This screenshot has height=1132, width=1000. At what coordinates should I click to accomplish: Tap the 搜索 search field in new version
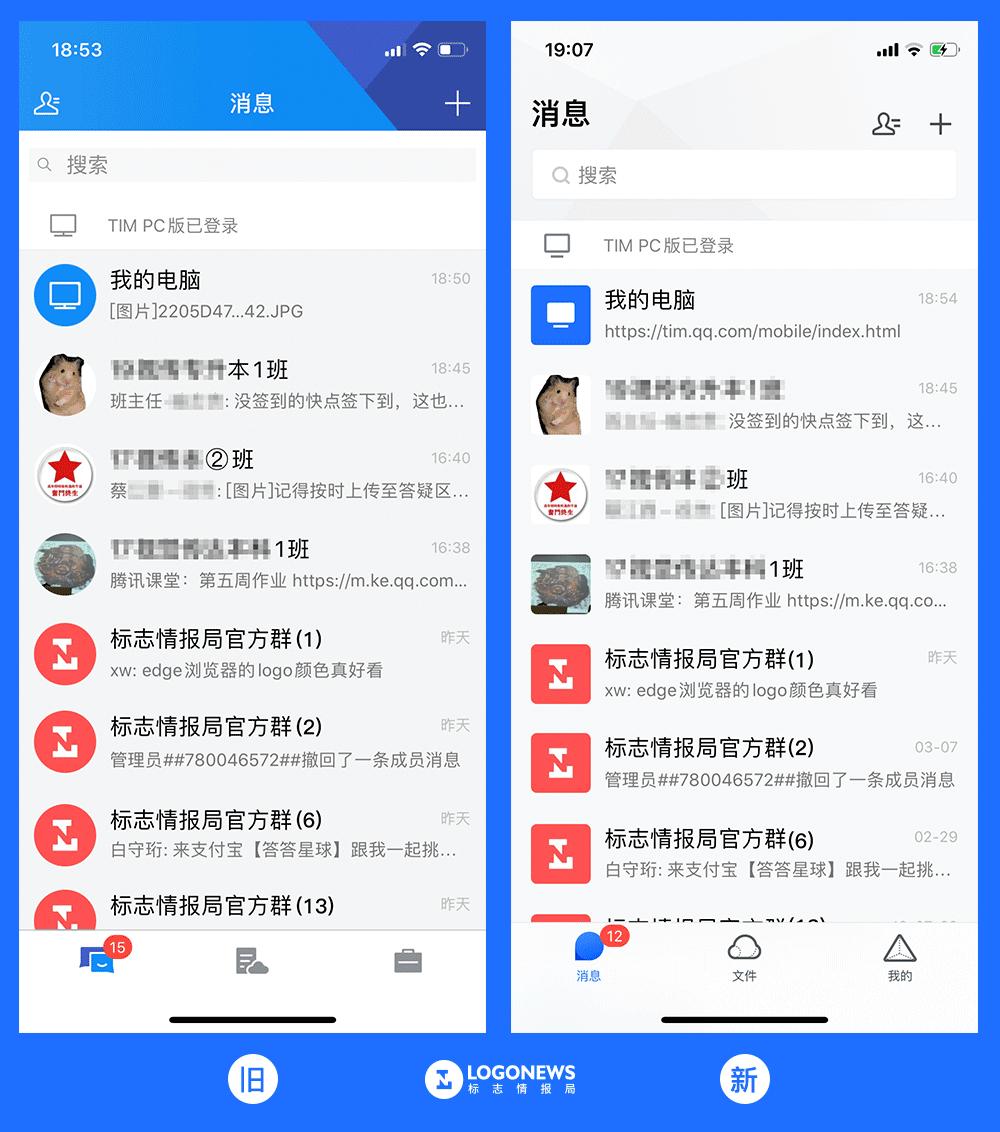point(745,174)
